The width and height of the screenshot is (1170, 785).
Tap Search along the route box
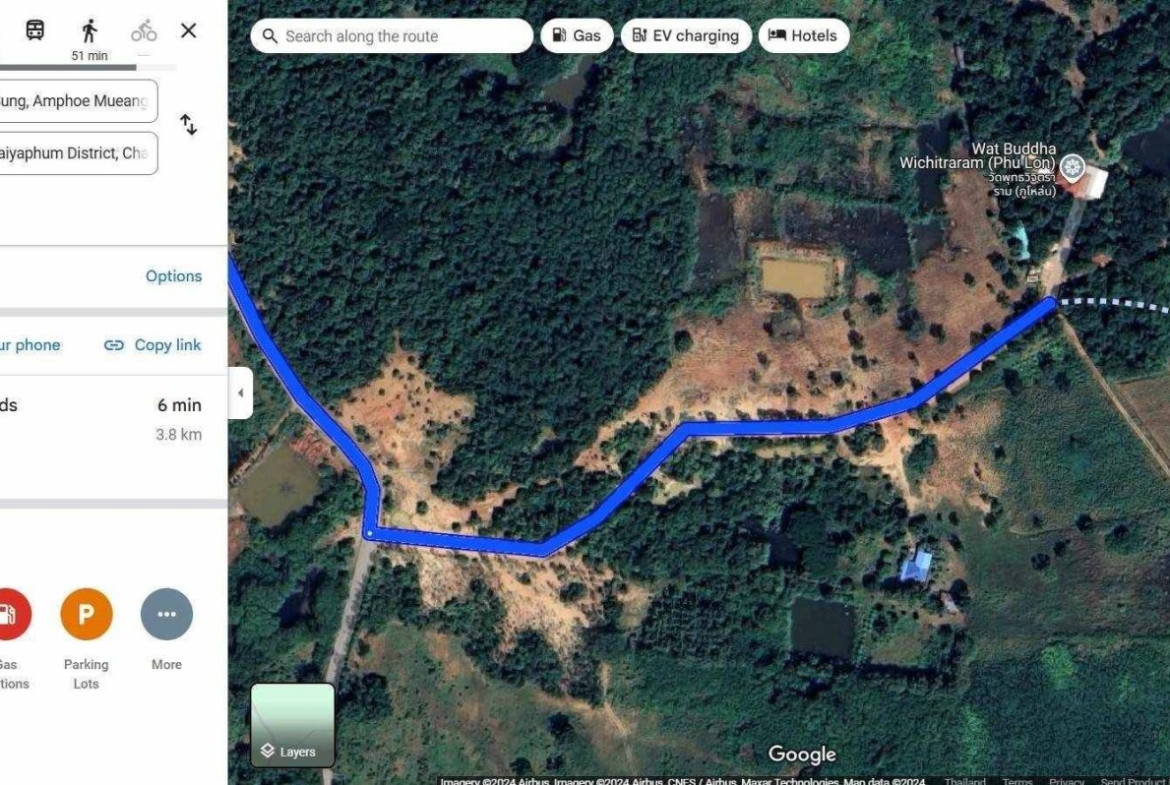(390, 36)
